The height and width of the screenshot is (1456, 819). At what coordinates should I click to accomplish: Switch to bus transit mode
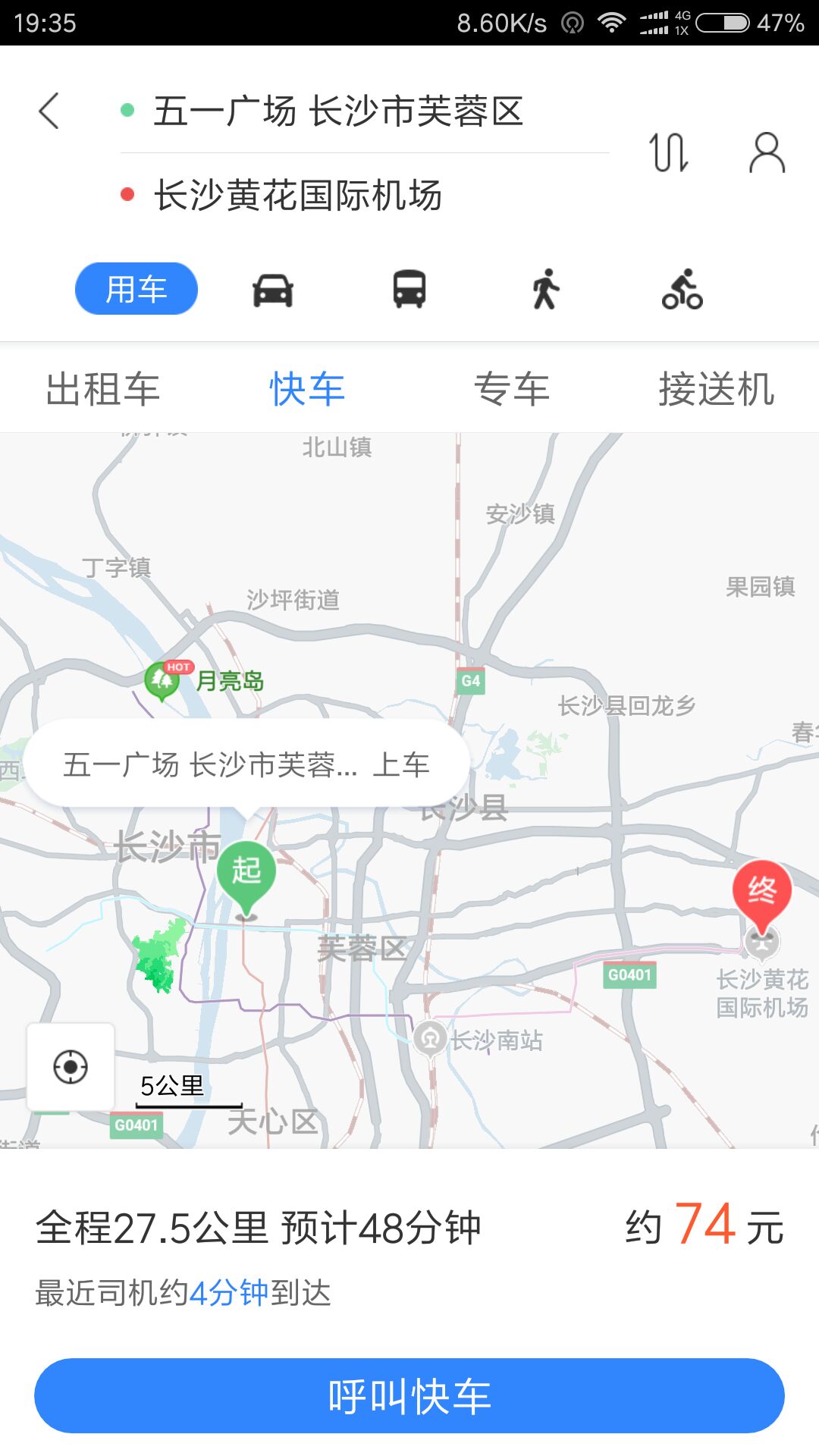409,290
